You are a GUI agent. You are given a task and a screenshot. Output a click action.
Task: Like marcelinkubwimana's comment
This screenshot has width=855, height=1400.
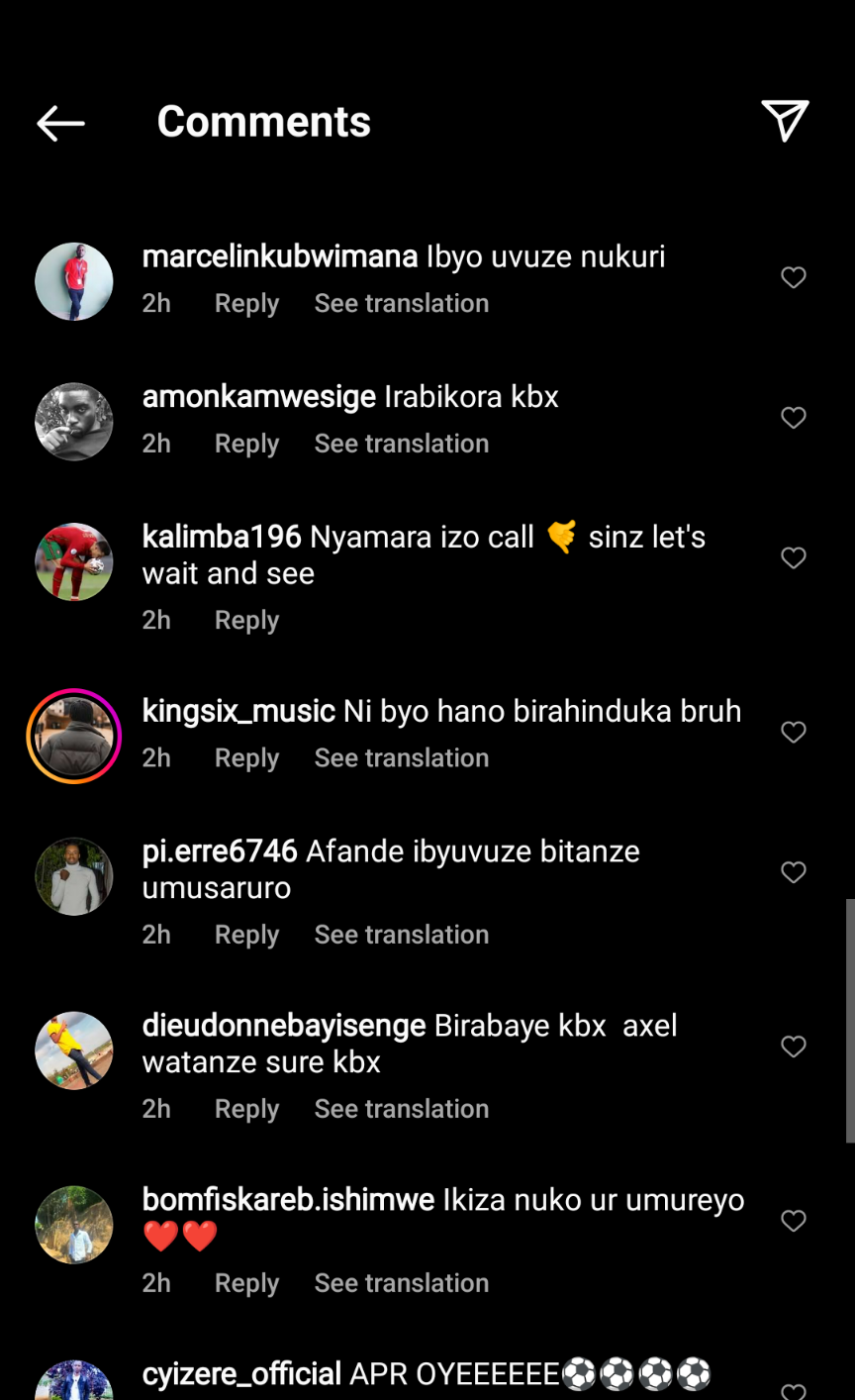(x=794, y=277)
